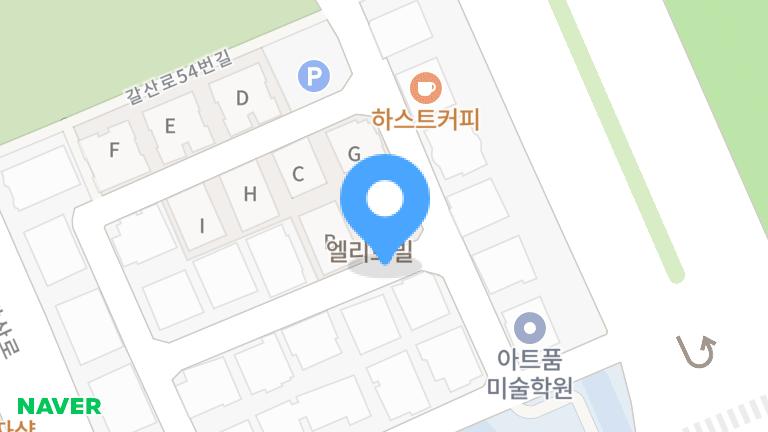Tap the parking lot P marker
The image size is (768, 432).
coord(315,75)
